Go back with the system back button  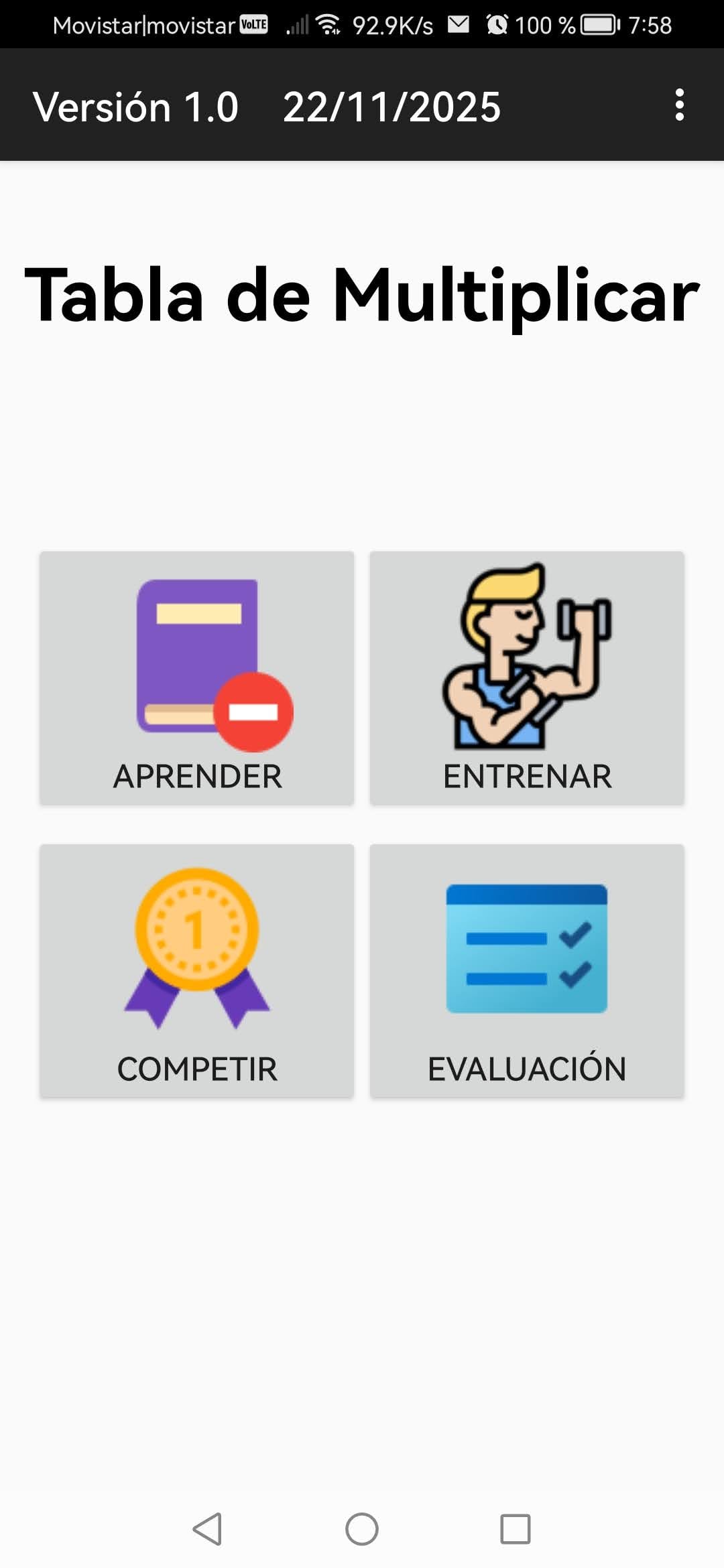coord(208,1529)
